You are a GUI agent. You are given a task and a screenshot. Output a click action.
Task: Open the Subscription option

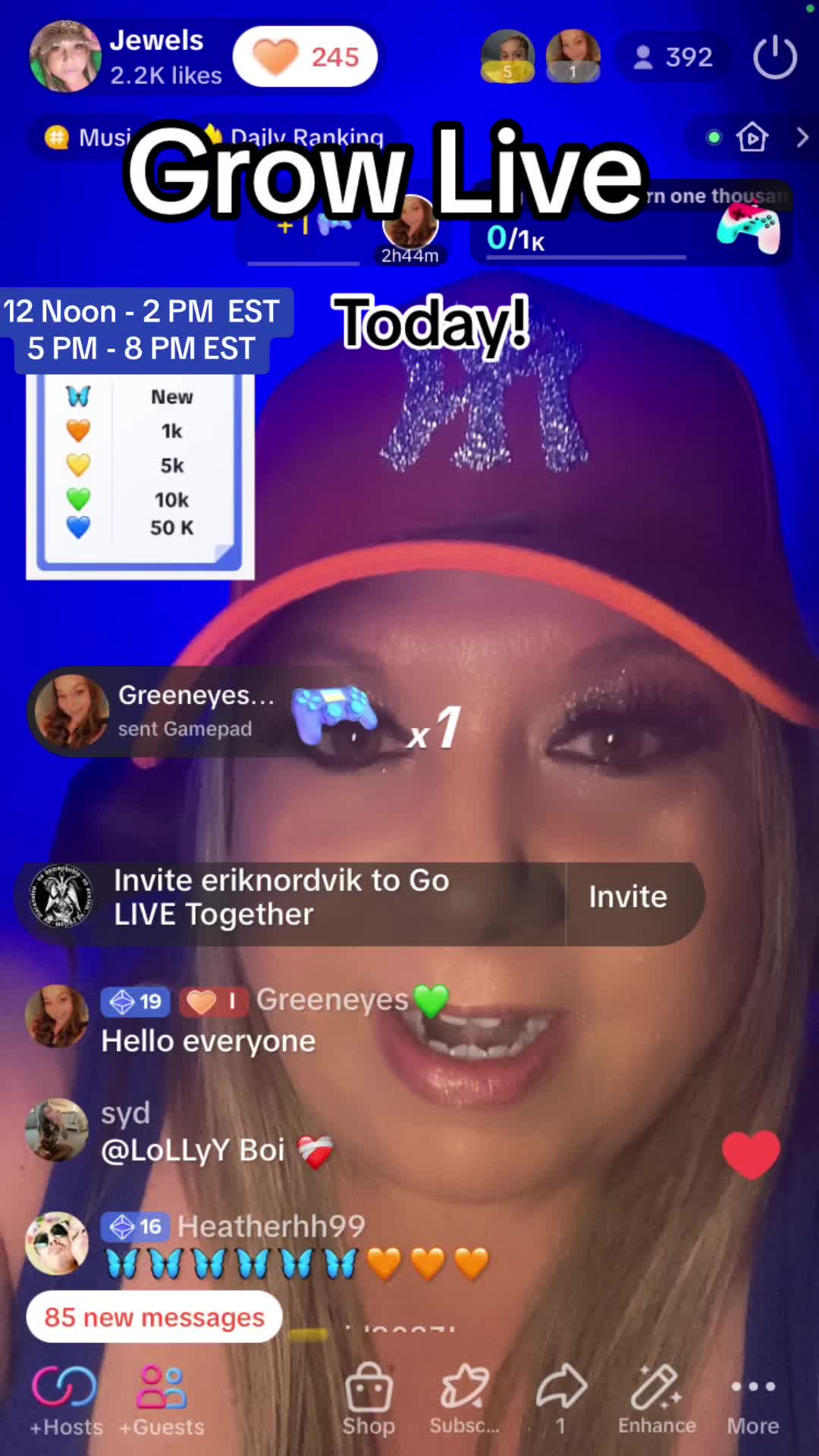click(464, 1400)
